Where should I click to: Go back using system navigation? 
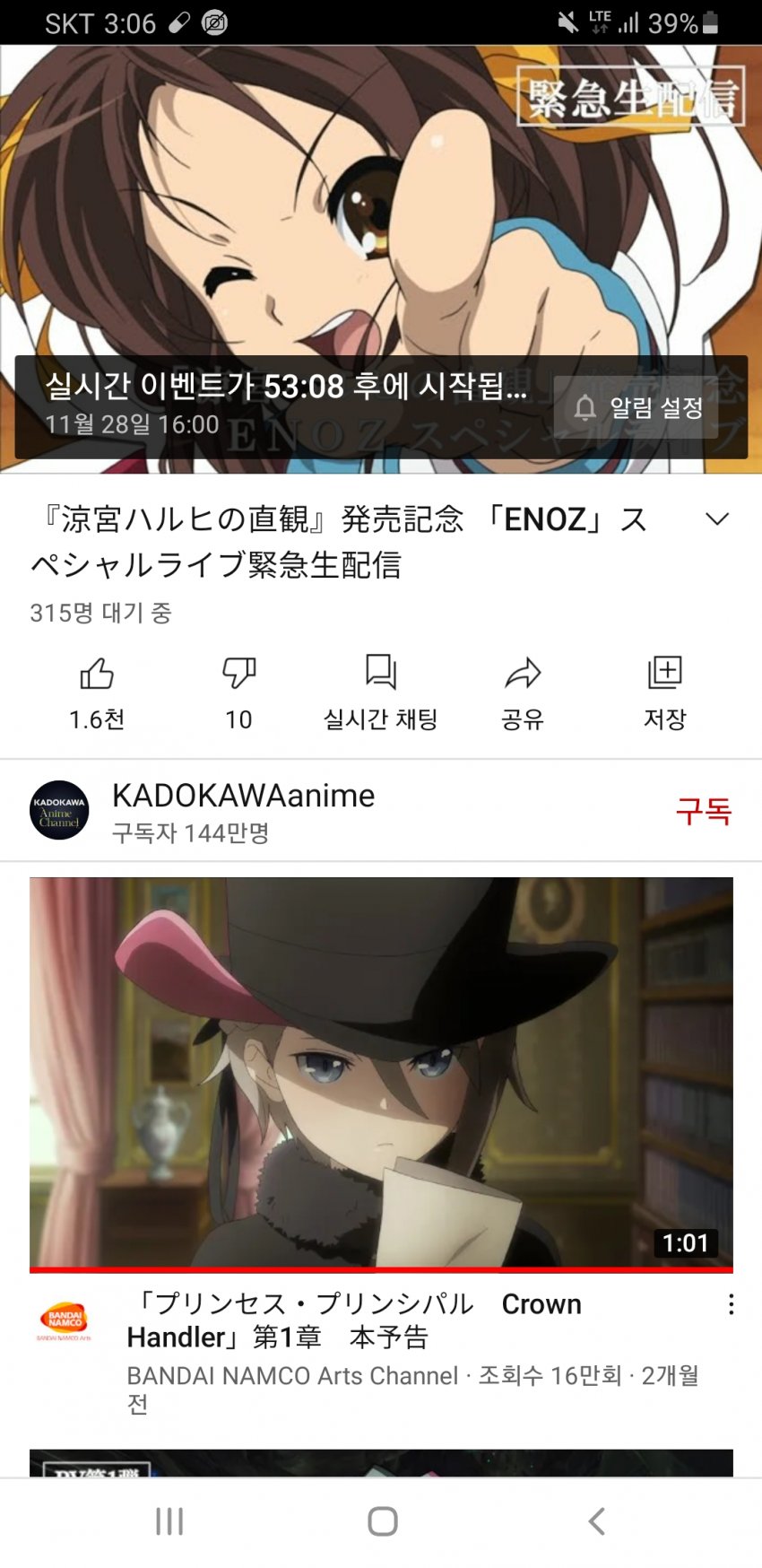pyautogui.click(x=596, y=1521)
